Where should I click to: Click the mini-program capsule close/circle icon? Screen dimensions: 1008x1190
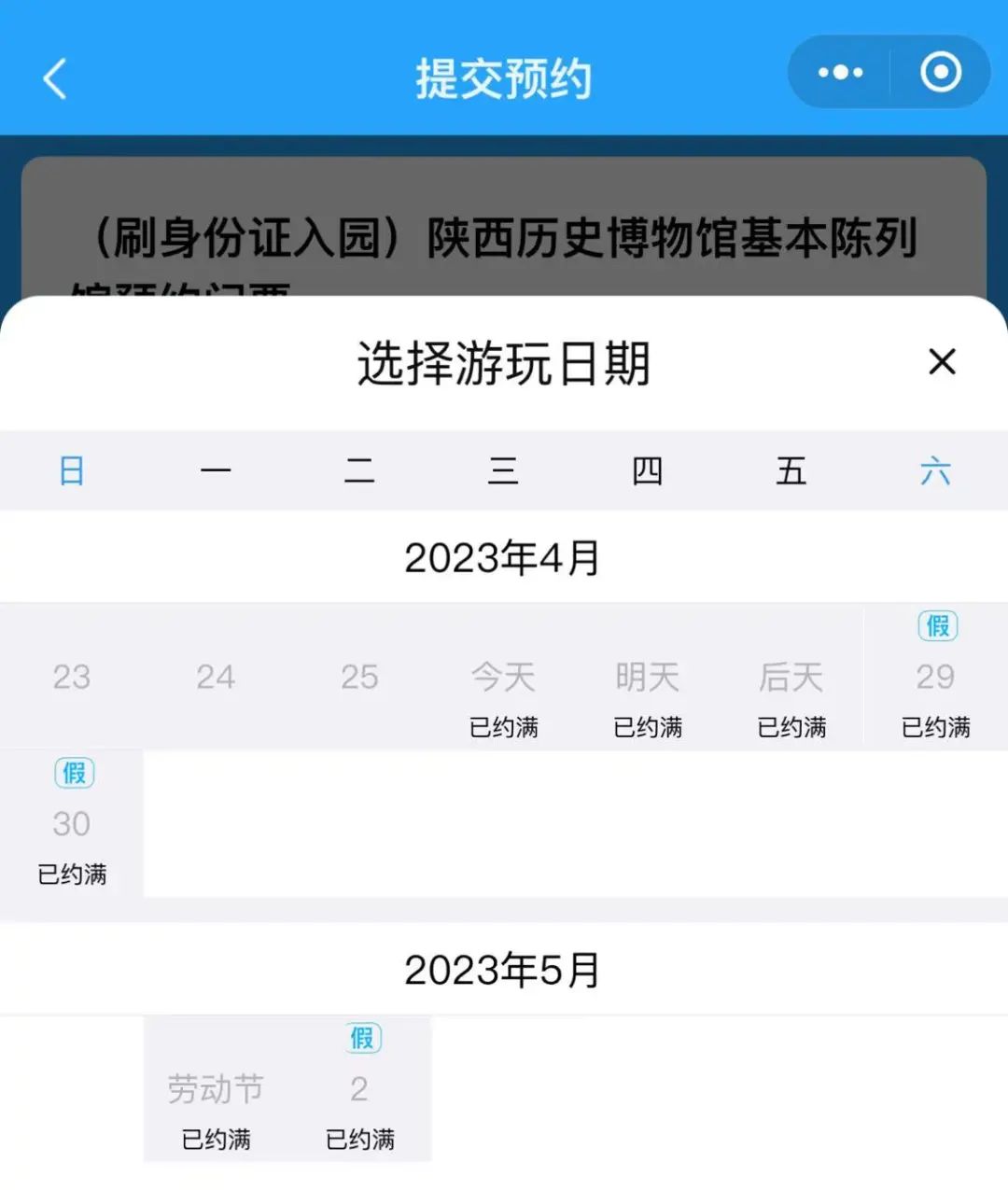(940, 71)
